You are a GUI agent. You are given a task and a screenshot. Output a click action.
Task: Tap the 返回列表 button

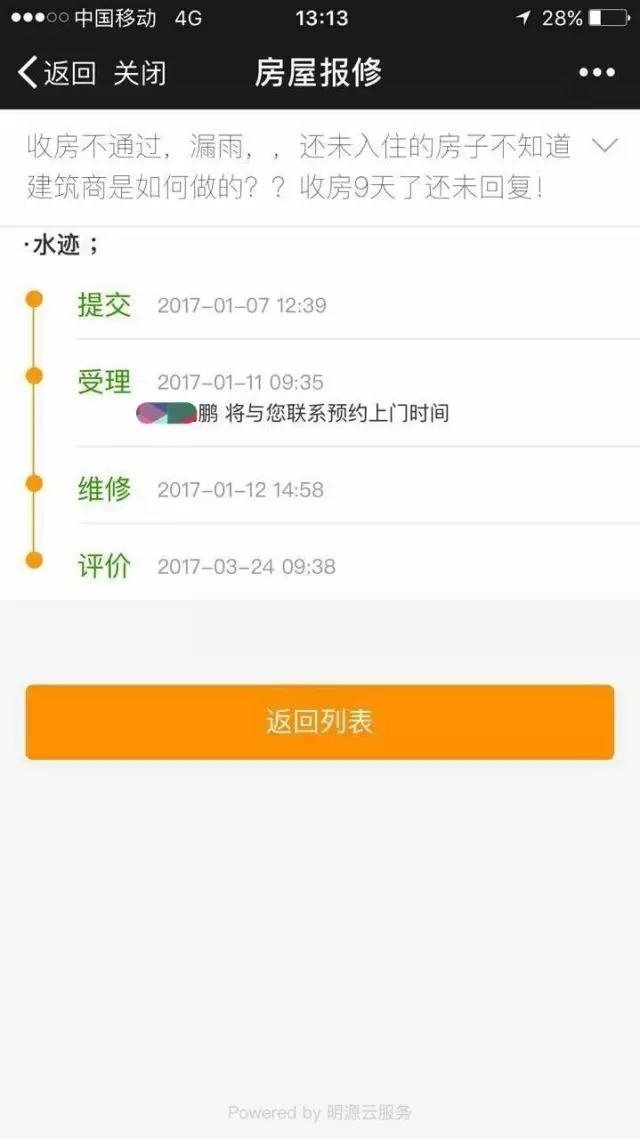319,722
